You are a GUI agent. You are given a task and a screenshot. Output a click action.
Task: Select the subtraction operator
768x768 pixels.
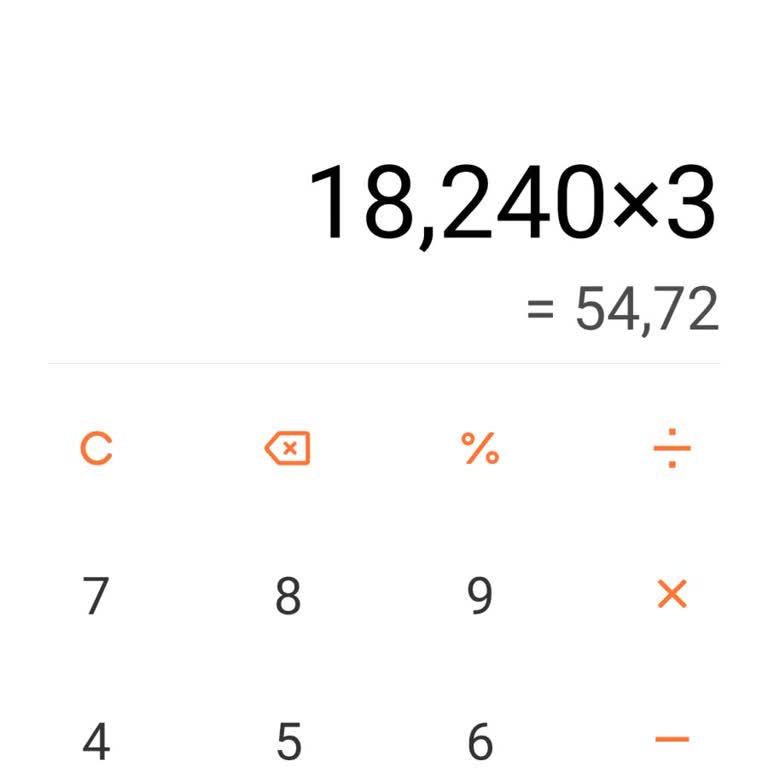[x=672, y=740]
